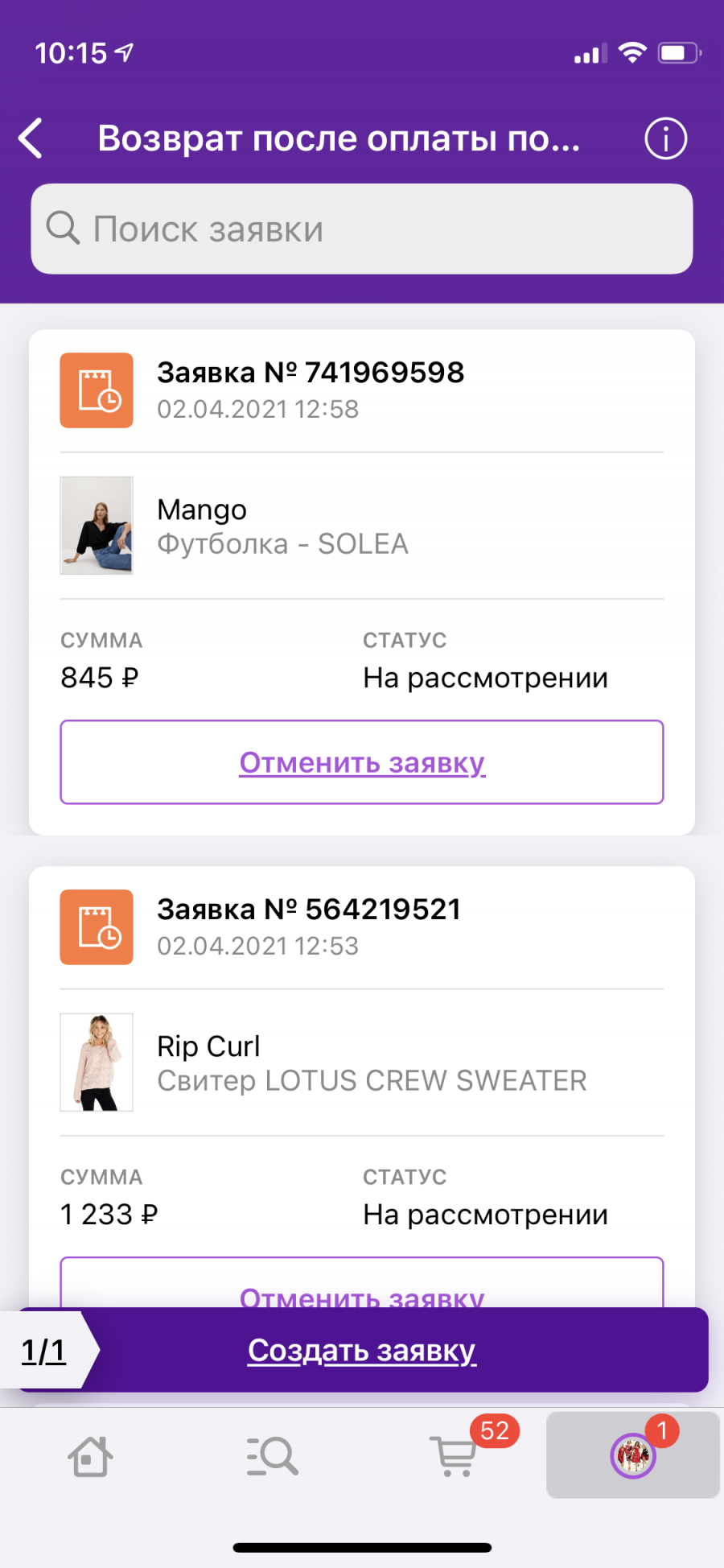The image size is (724, 1568).
Task: Open the catalog search tab
Action: click(272, 1456)
